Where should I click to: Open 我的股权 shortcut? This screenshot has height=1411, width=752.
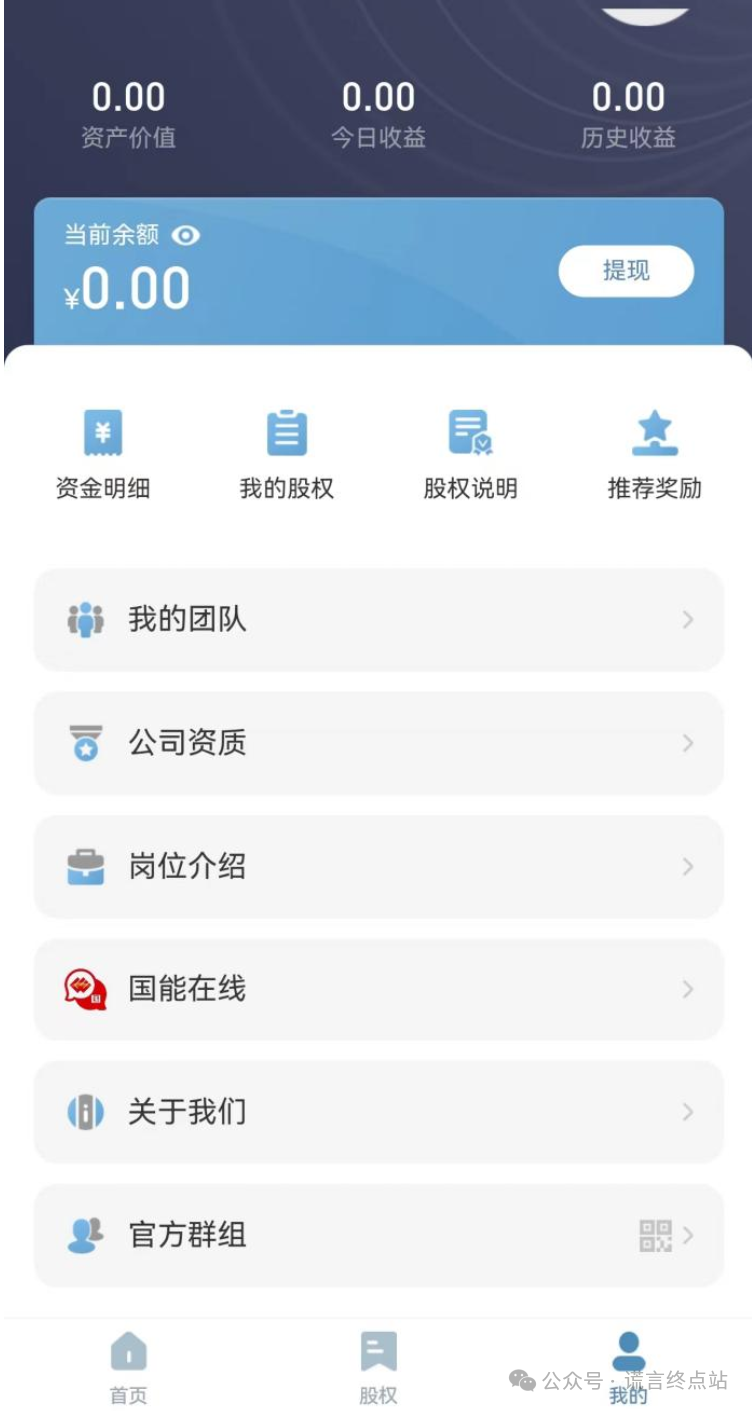[287, 455]
